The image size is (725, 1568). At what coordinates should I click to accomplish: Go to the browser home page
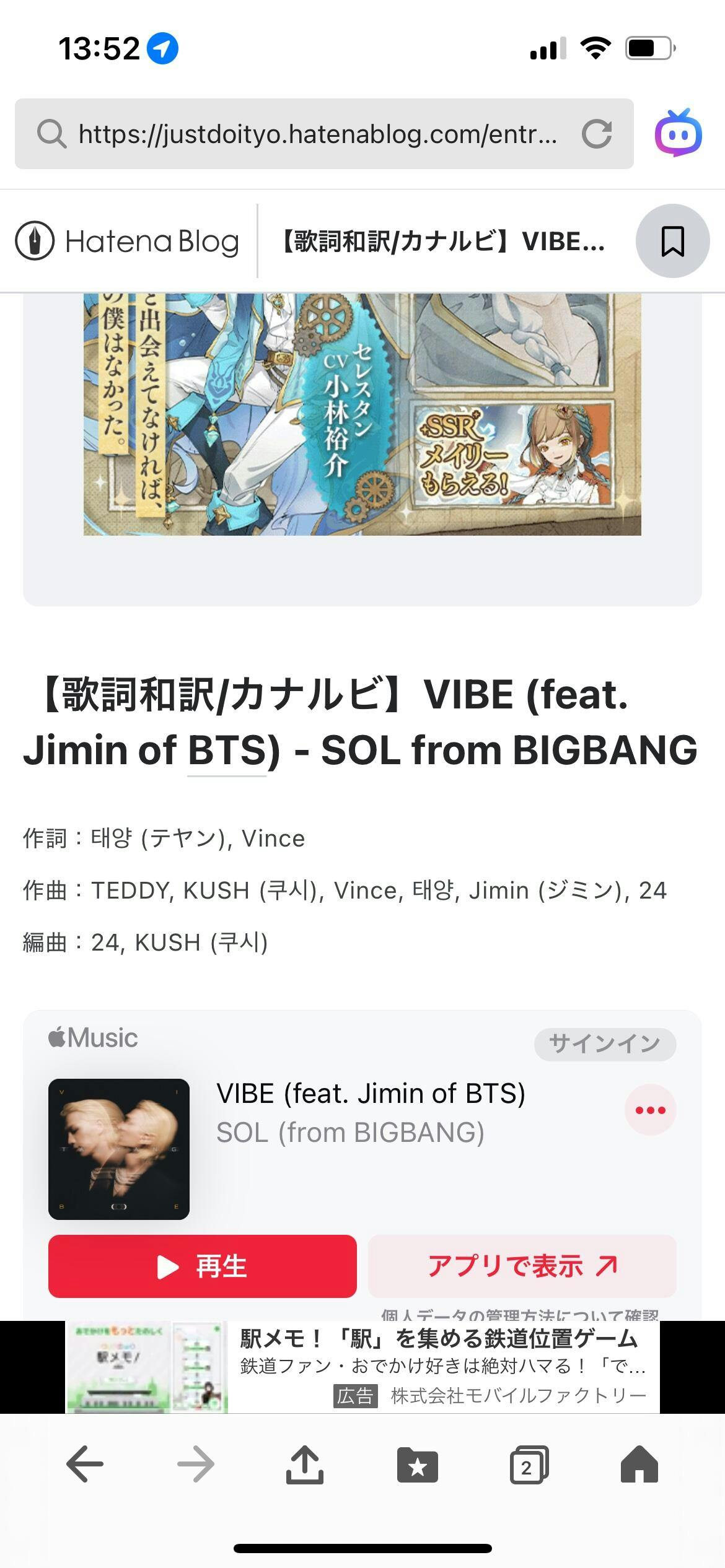point(639,1465)
